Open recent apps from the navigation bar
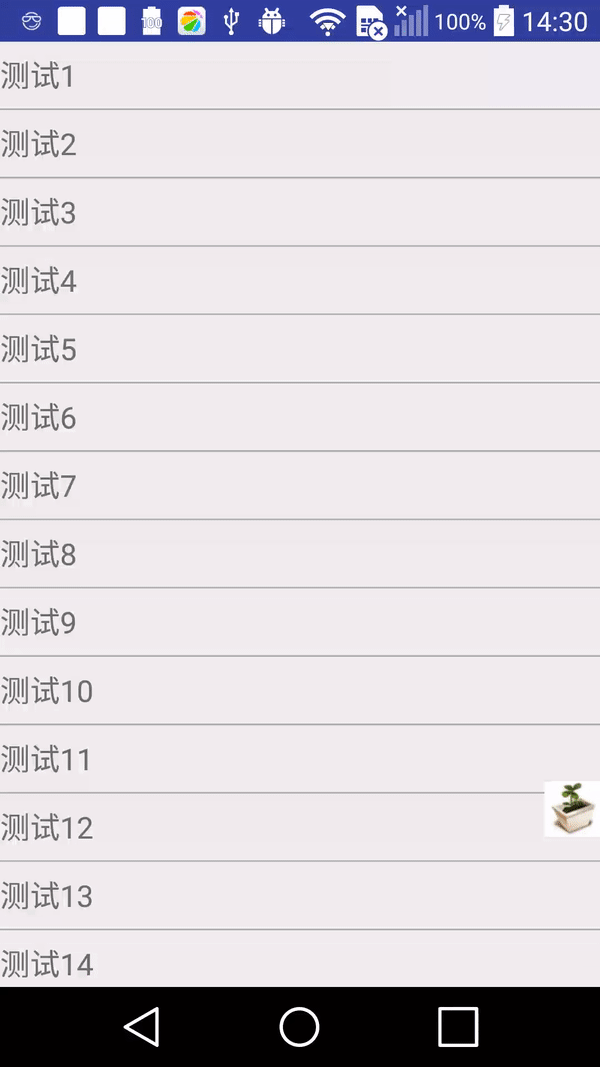 [x=458, y=1026]
